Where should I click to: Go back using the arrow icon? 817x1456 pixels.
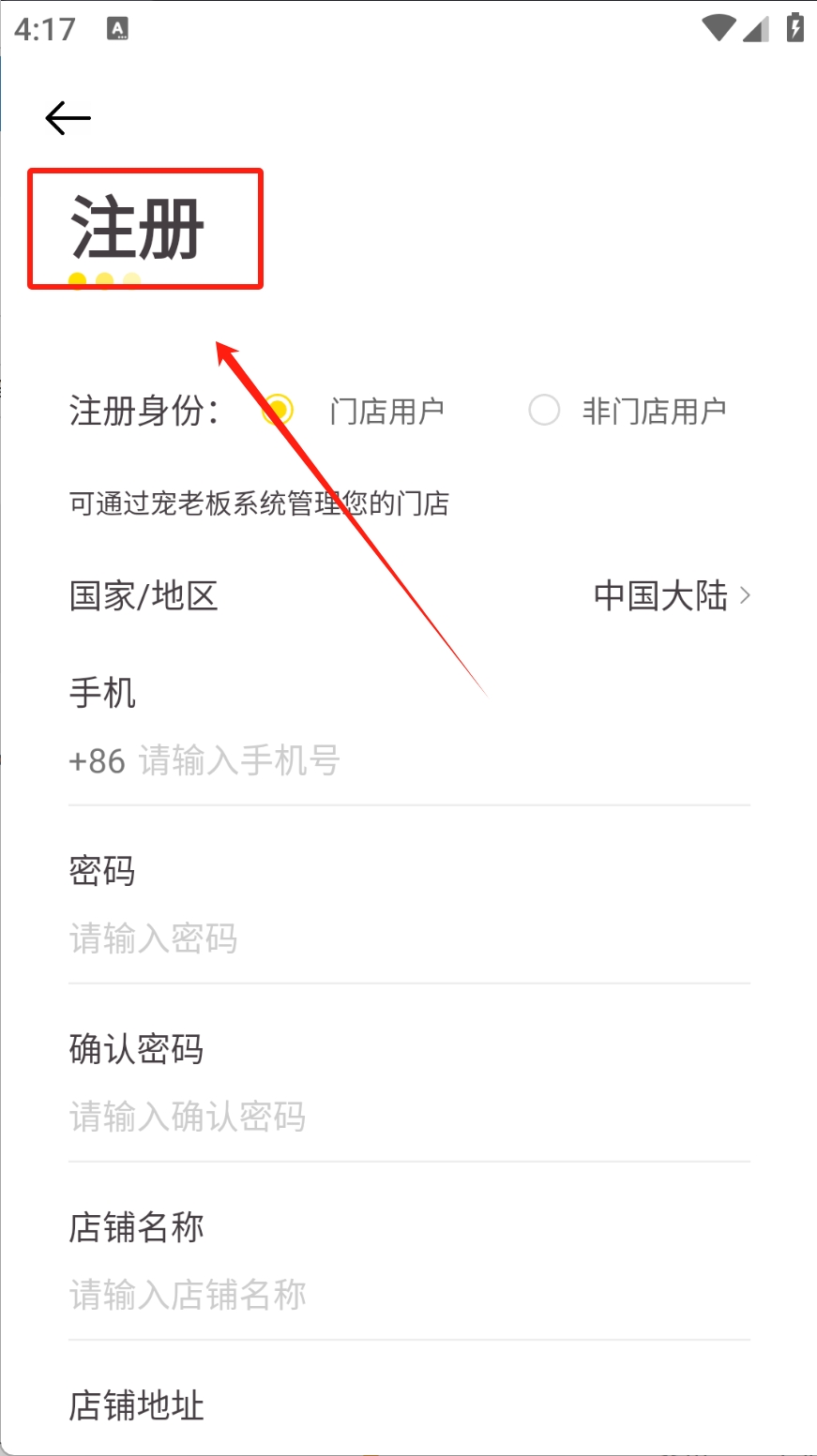tap(68, 118)
